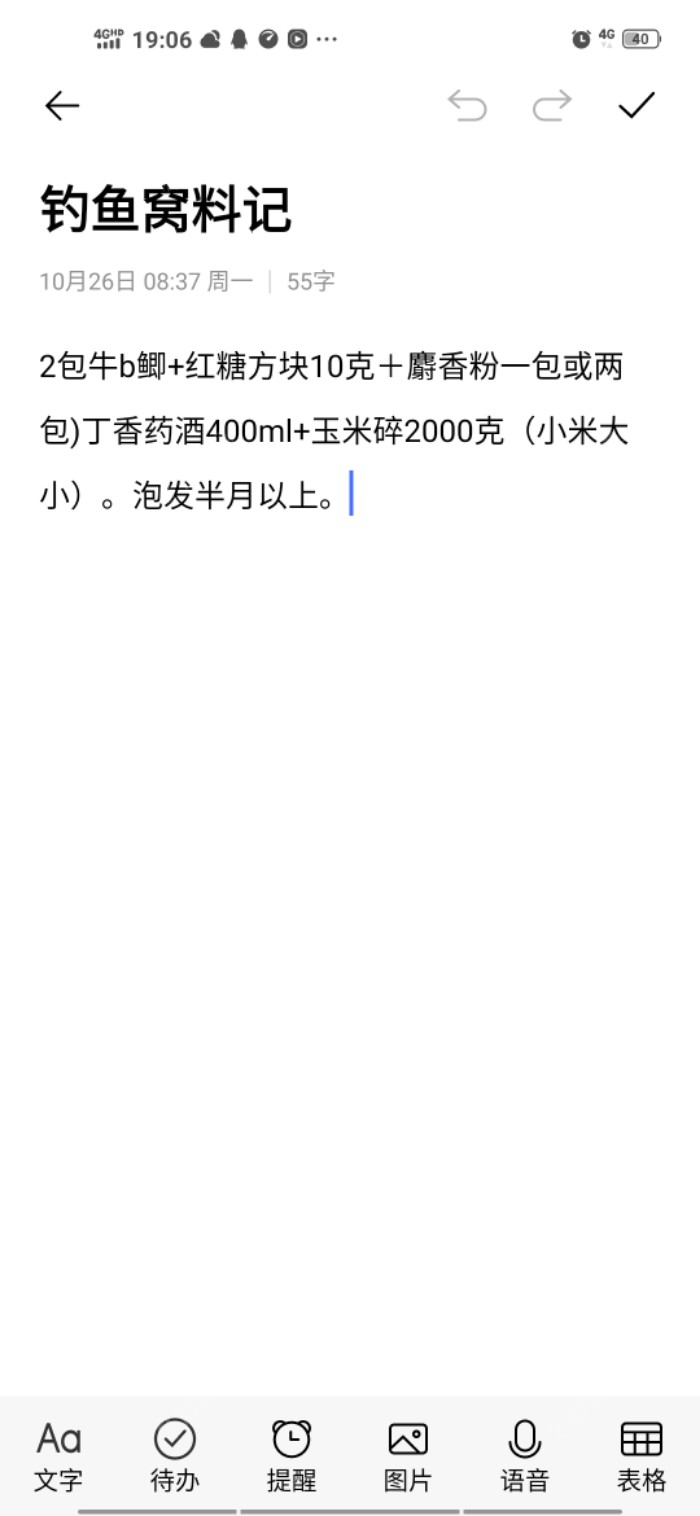The height and width of the screenshot is (1516, 700).
Task: Edit the note title 钓鱼窝料记
Action: click(x=166, y=210)
